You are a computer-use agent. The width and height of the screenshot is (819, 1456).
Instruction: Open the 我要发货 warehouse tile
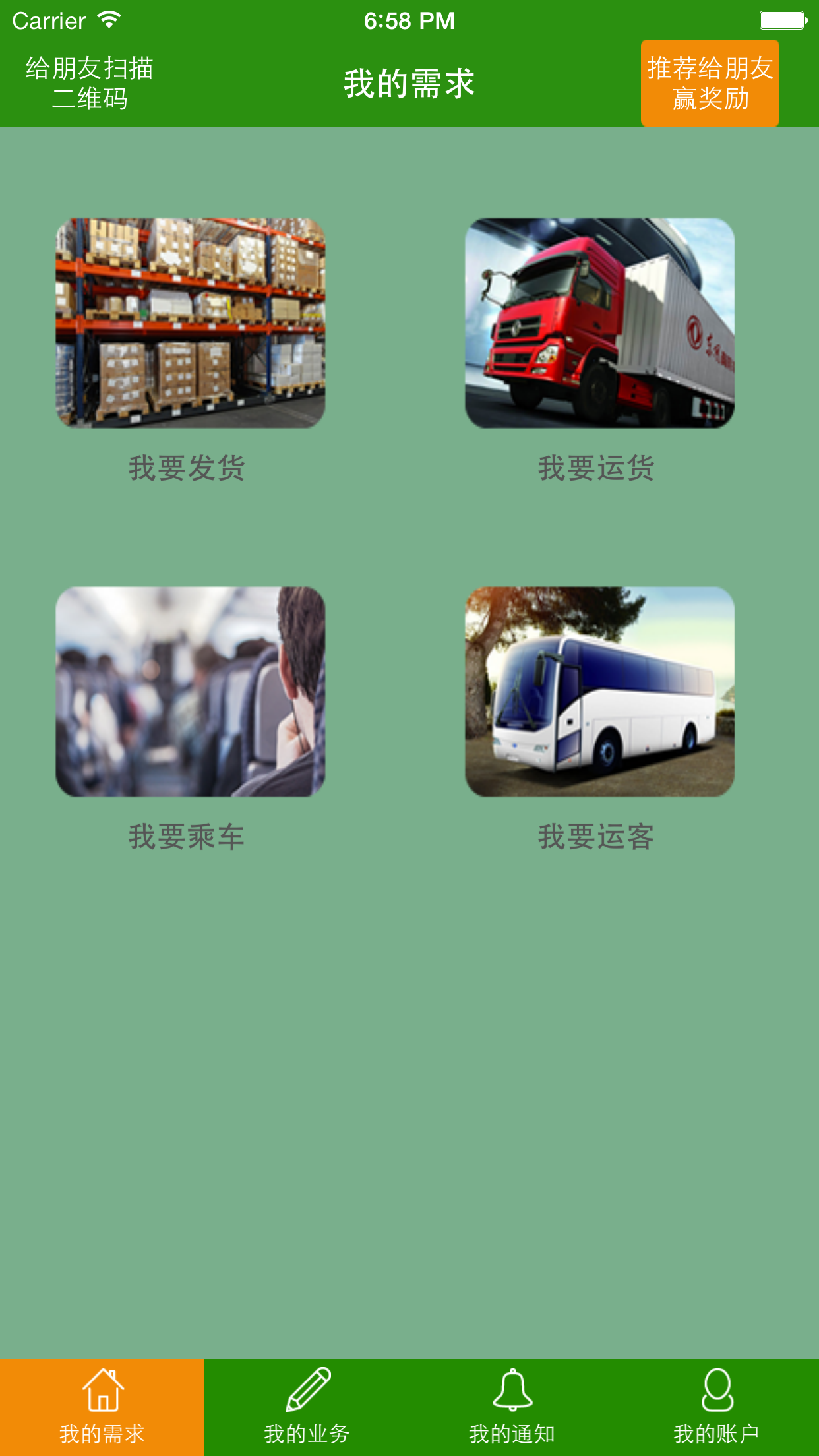(190, 323)
